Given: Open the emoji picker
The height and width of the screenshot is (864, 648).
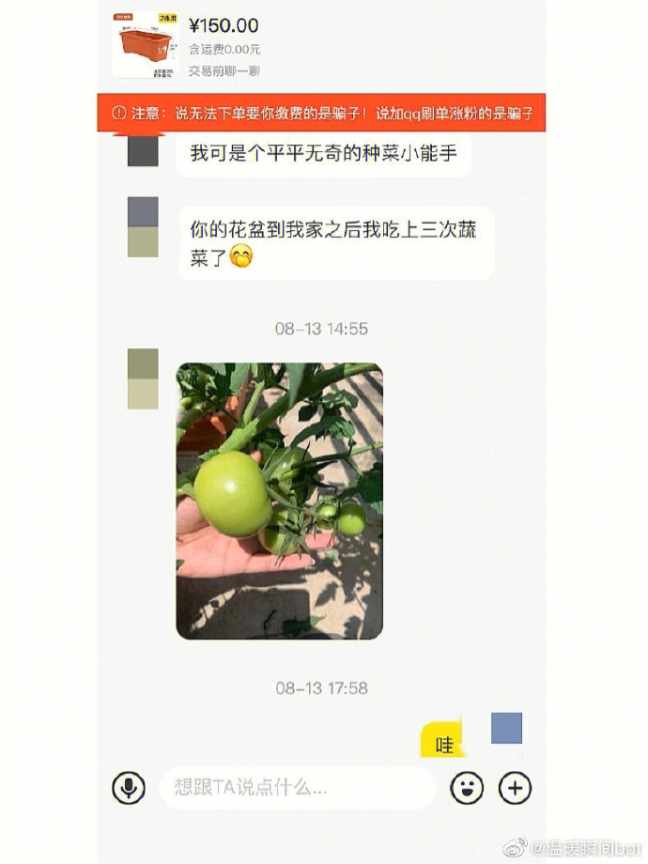Looking at the screenshot, I should [x=467, y=788].
